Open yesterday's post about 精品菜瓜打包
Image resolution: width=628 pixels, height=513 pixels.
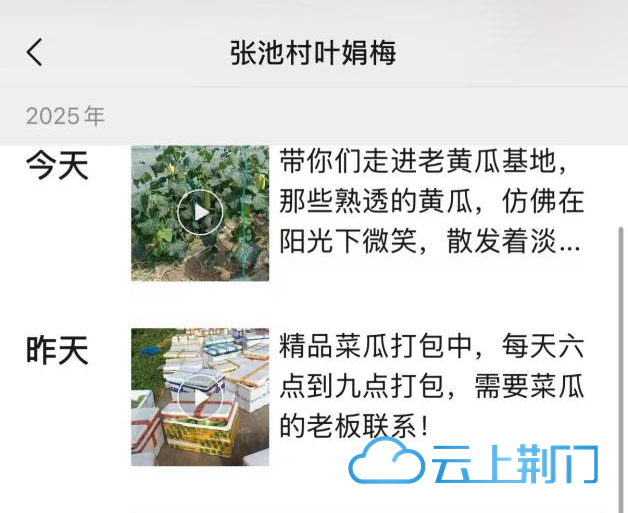(431, 387)
